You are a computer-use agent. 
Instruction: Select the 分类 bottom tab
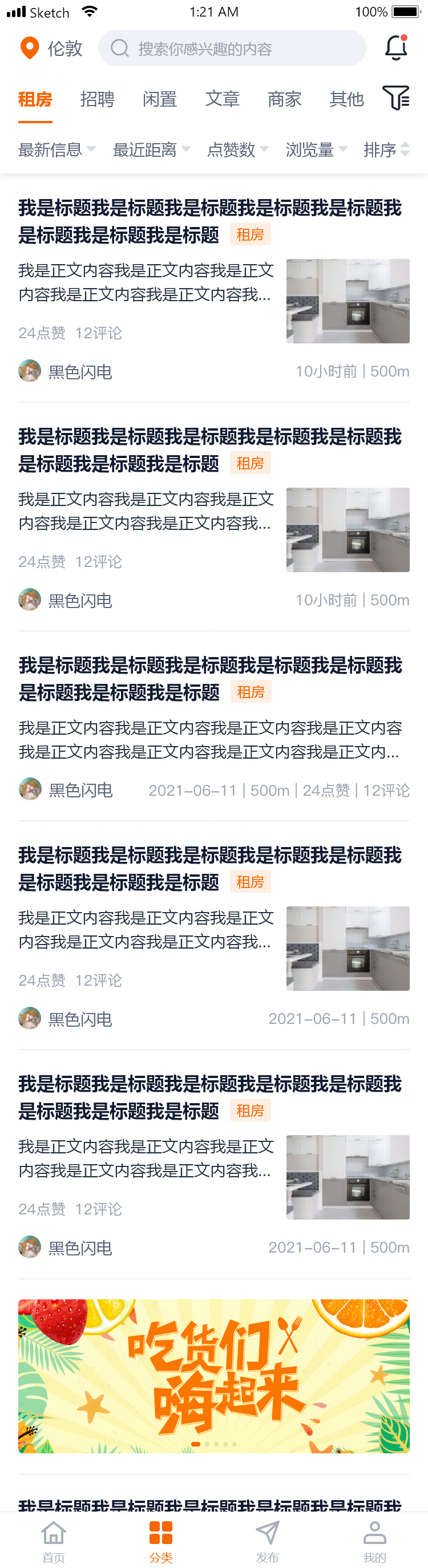(x=161, y=1540)
